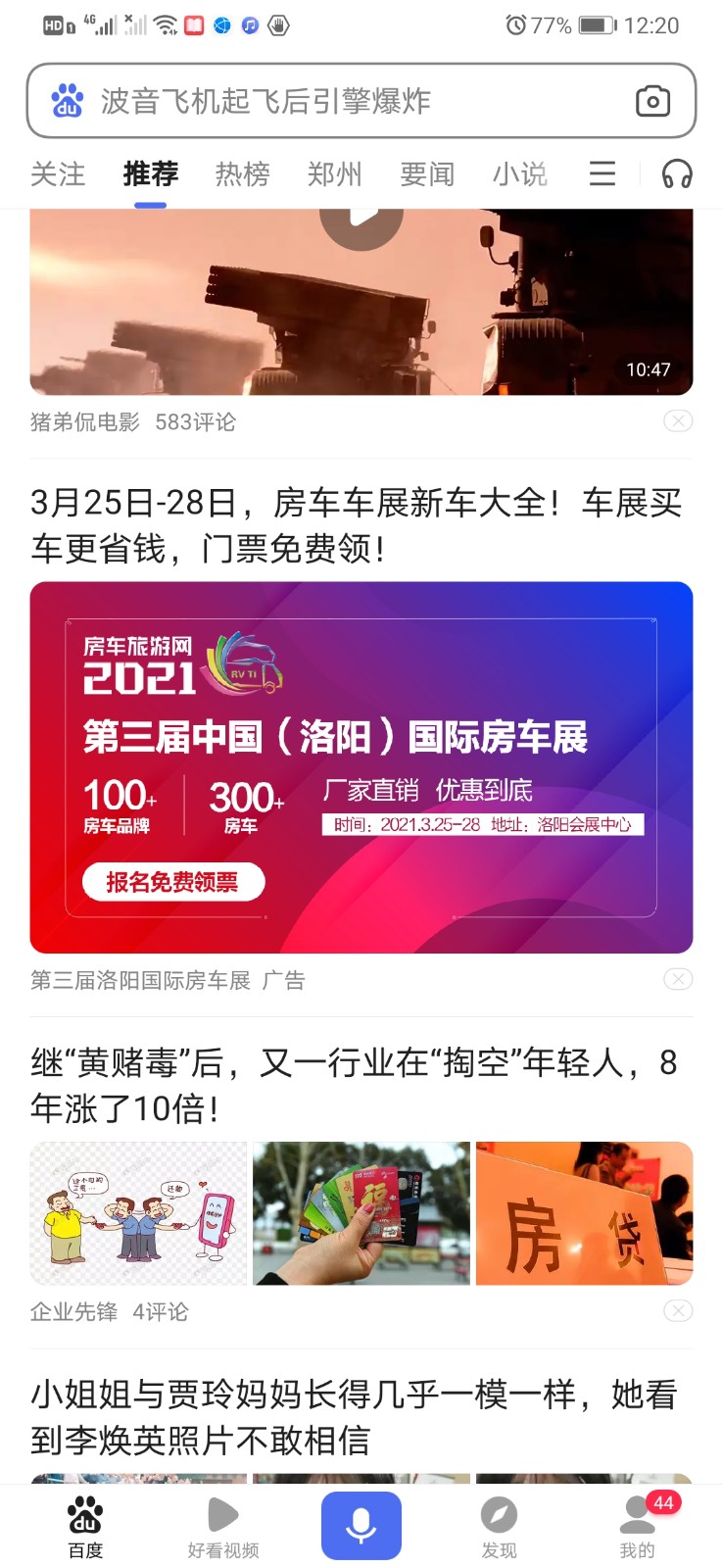Dismiss the 猪弟侃电影 video card
723x1568 pixels.
tap(678, 421)
